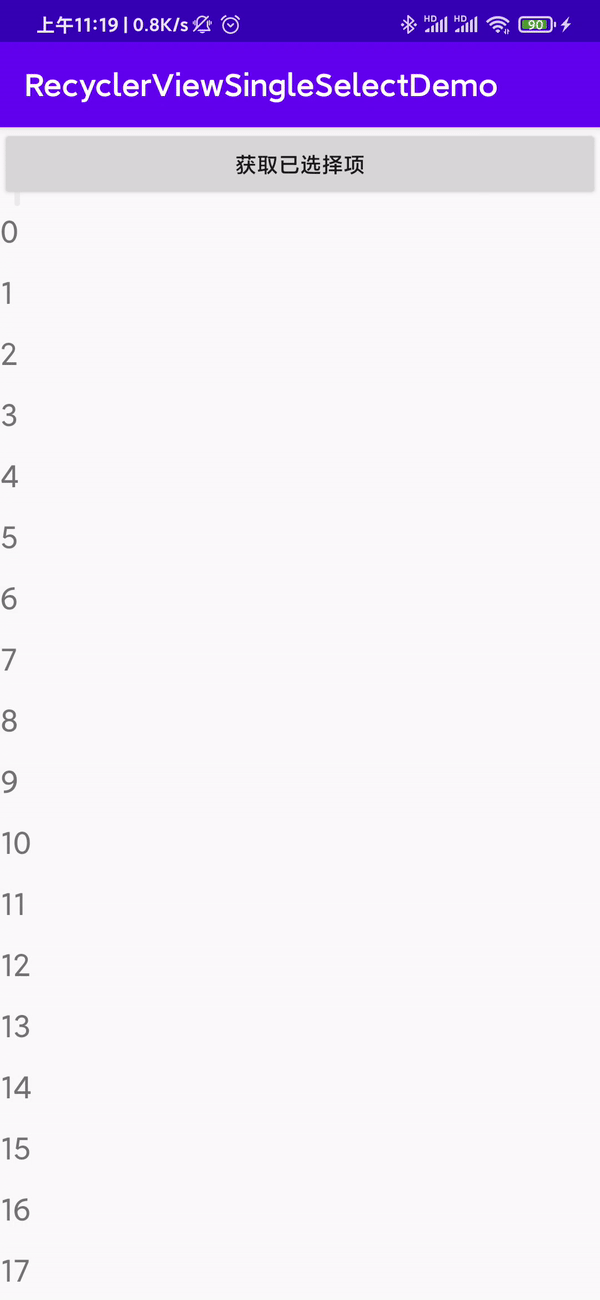Select list item 14

tap(16, 1088)
